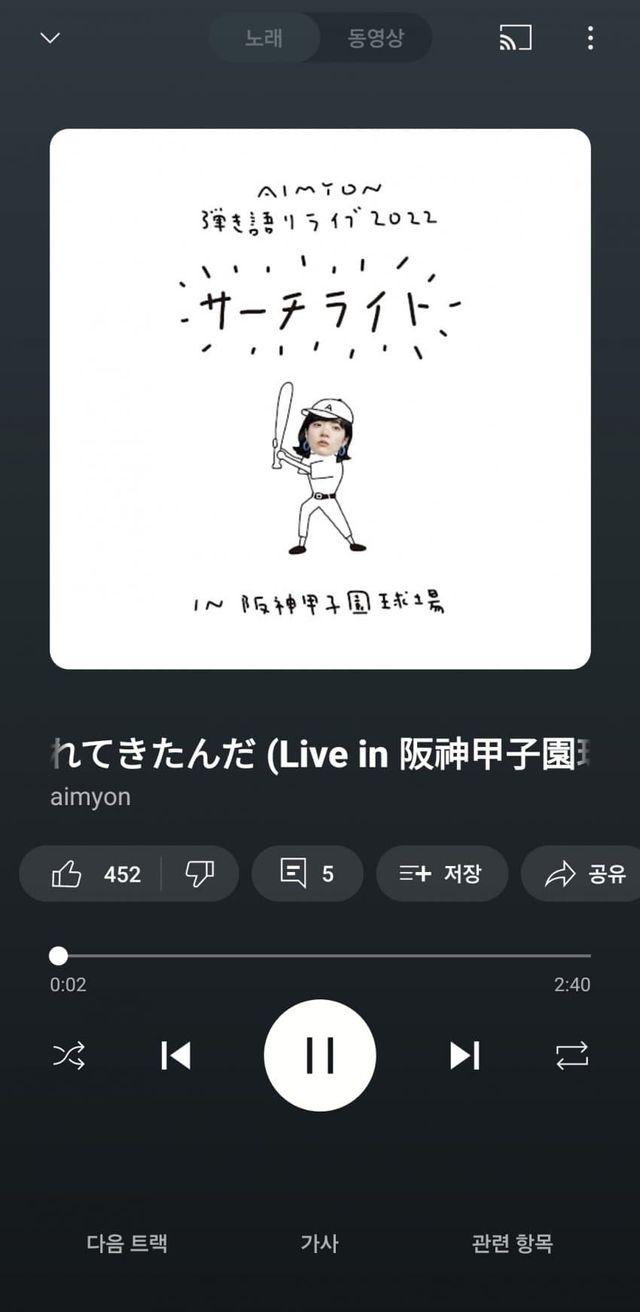The height and width of the screenshot is (1312, 640).
Task: Like this song with thumbs up
Action: click(x=92, y=874)
